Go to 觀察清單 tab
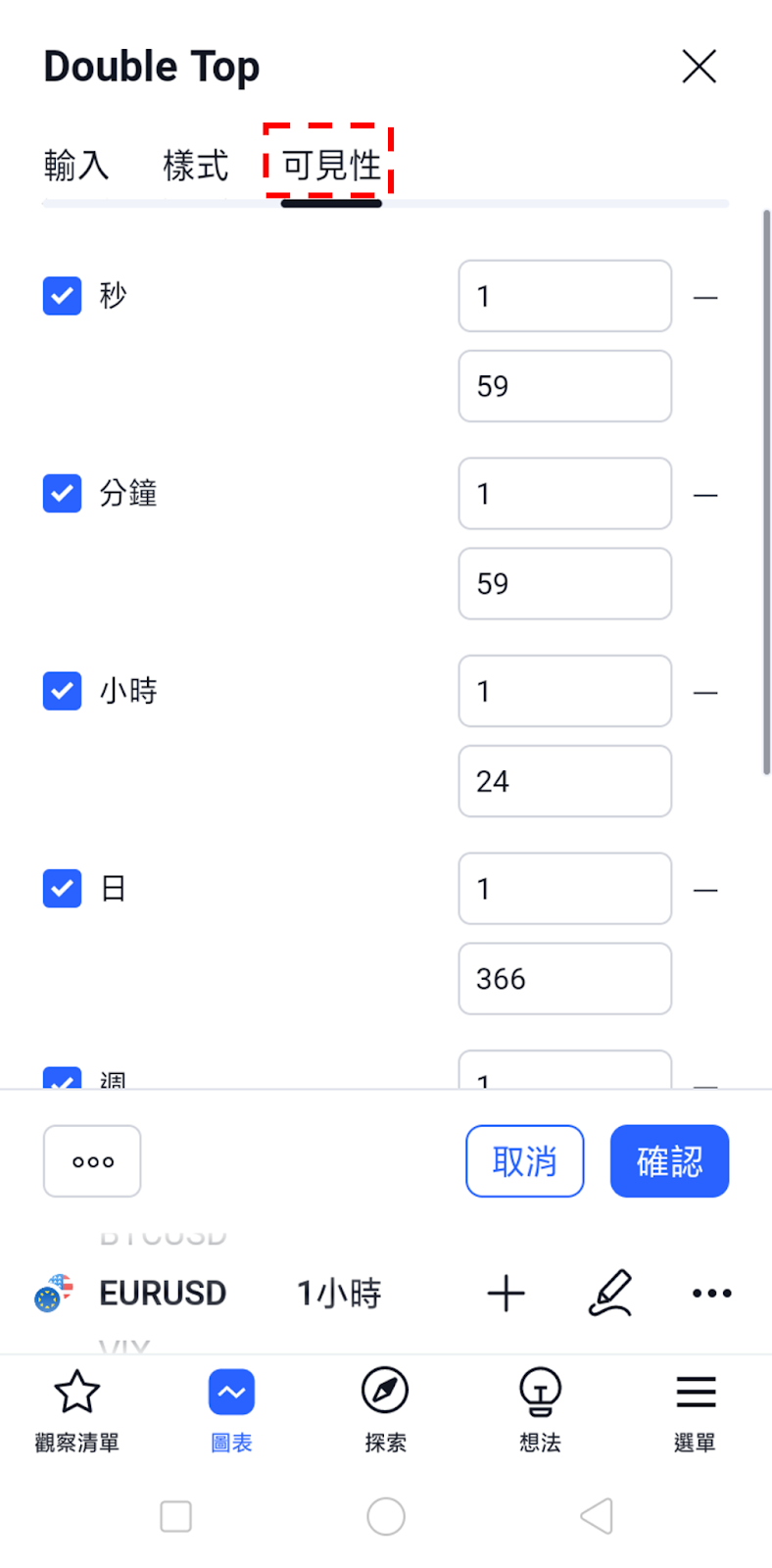 point(76,1411)
